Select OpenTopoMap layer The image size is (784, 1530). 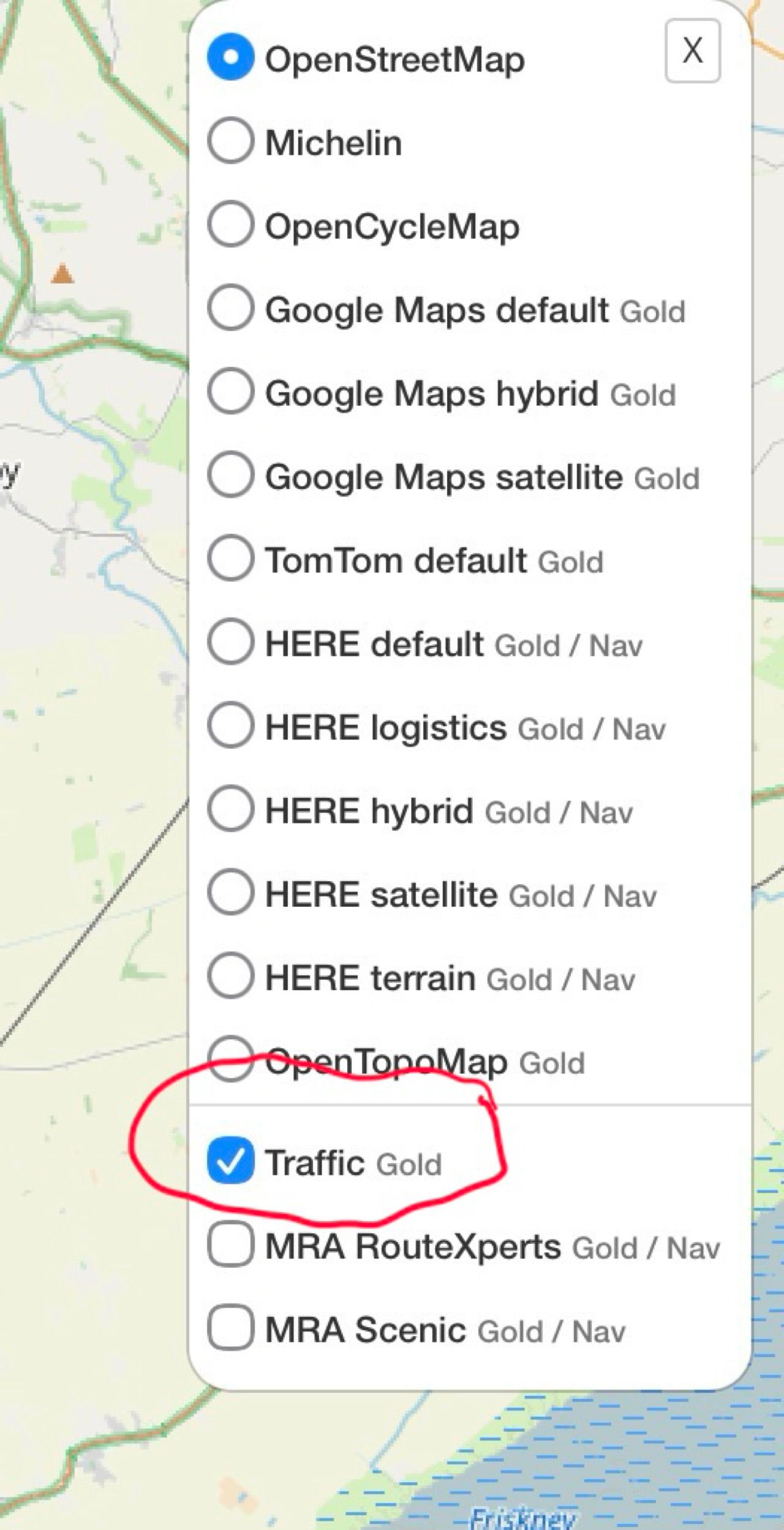[x=230, y=1059]
